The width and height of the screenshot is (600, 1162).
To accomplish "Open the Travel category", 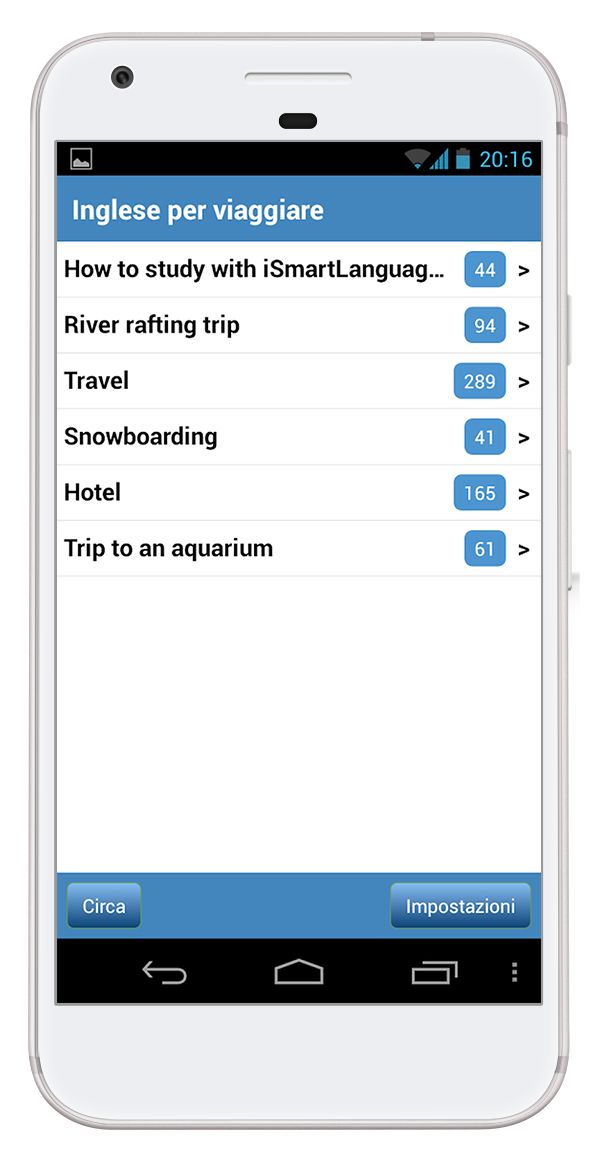I will 299,381.
